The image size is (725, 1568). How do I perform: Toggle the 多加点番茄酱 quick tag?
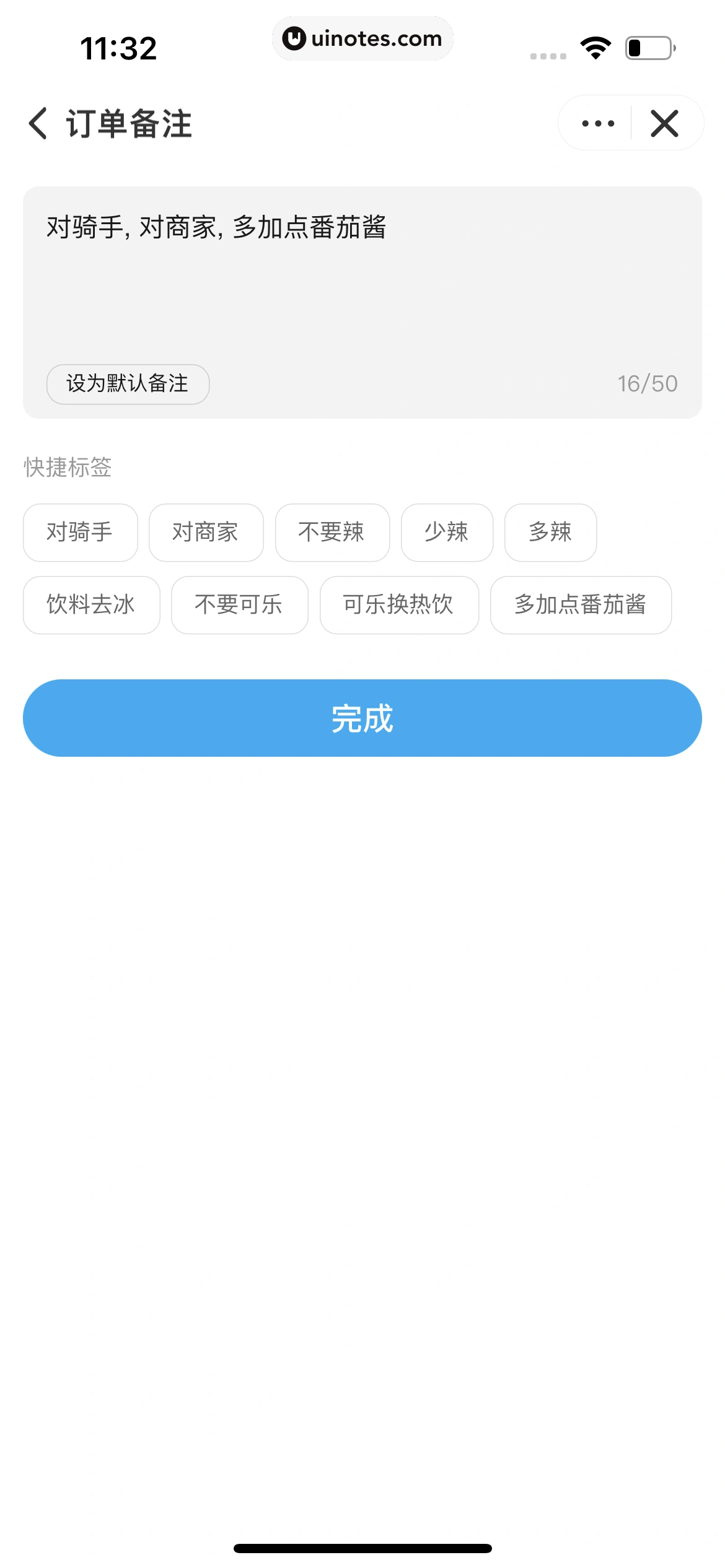(581, 605)
